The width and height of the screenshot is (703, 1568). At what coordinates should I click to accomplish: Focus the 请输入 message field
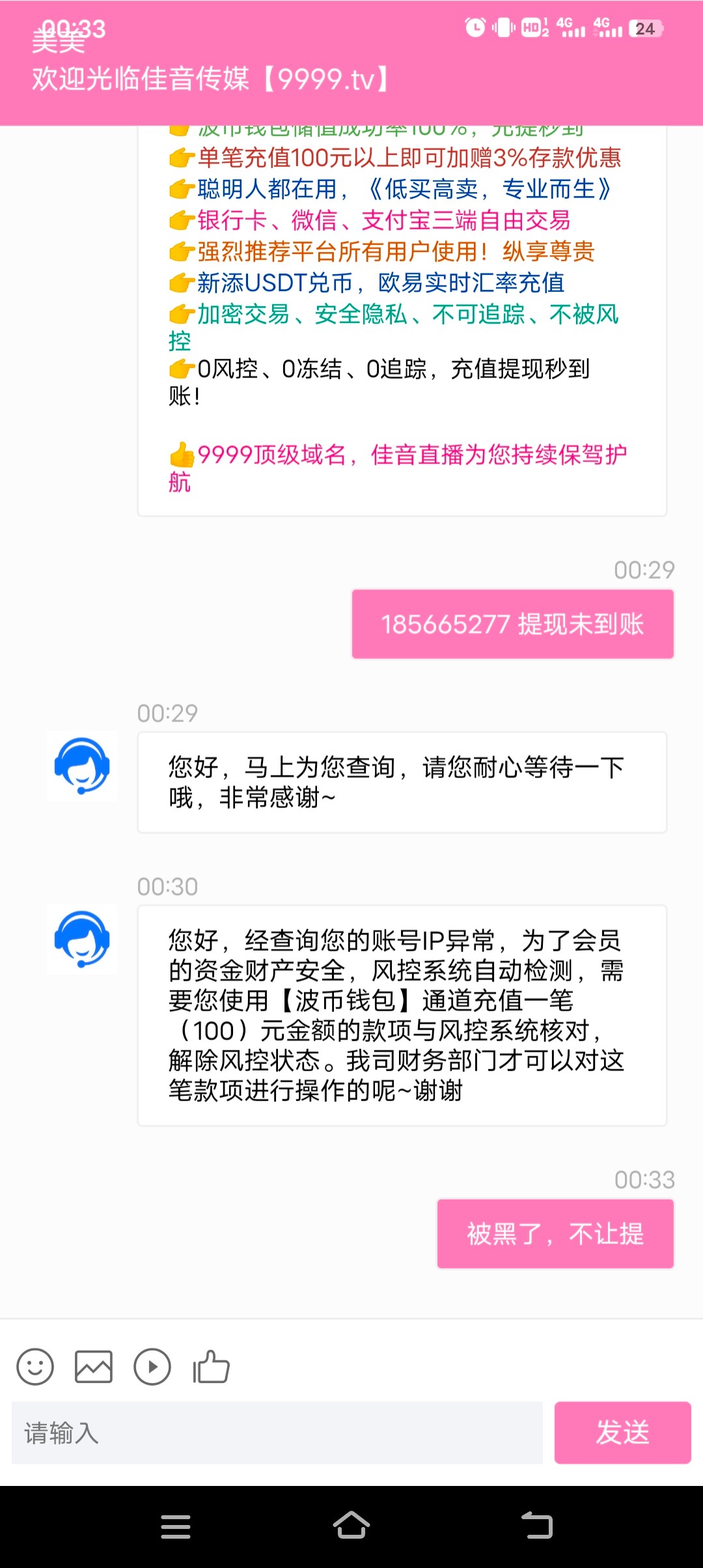277,1433
